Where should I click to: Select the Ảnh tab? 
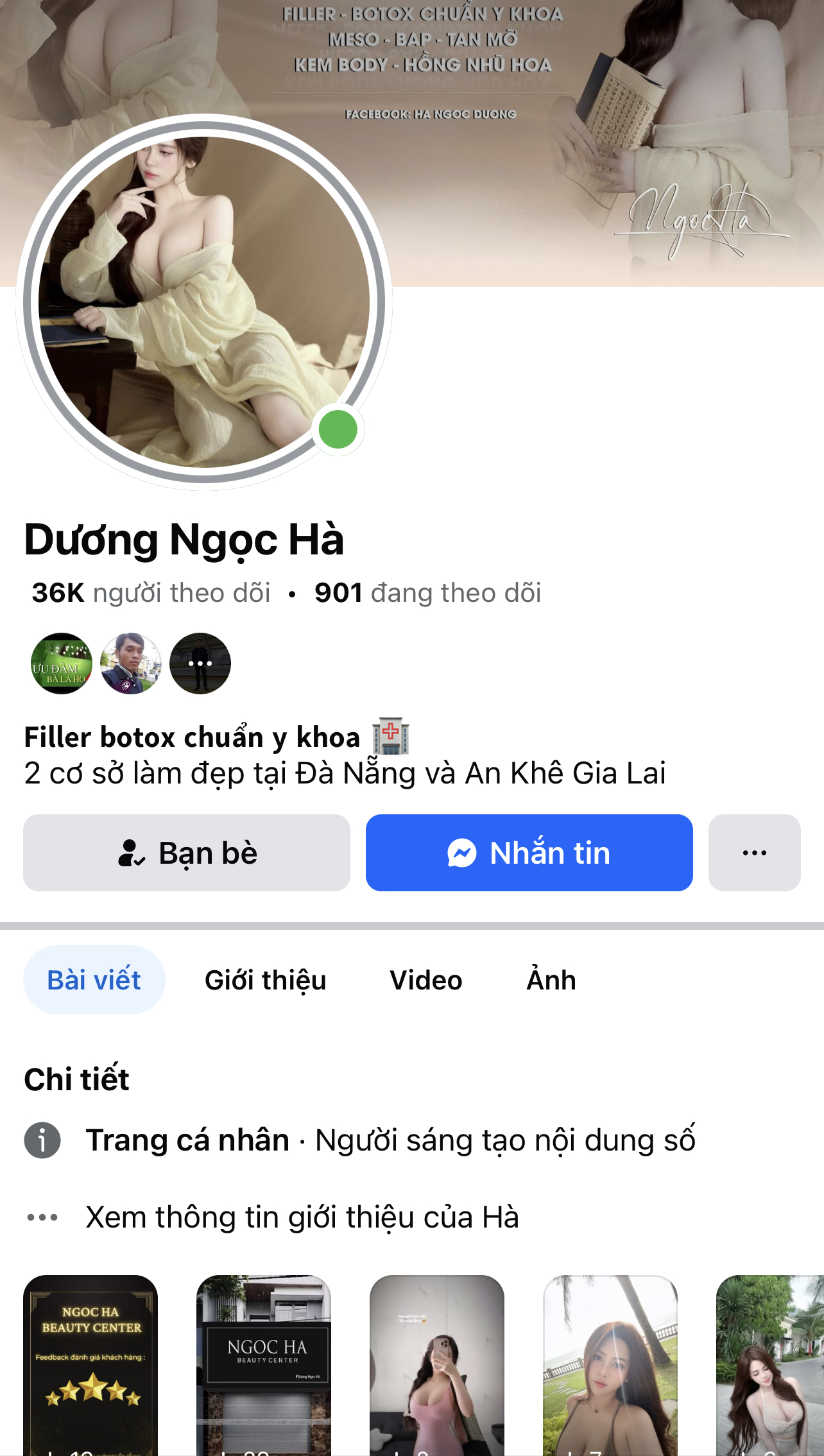pyautogui.click(x=551, y=980)
